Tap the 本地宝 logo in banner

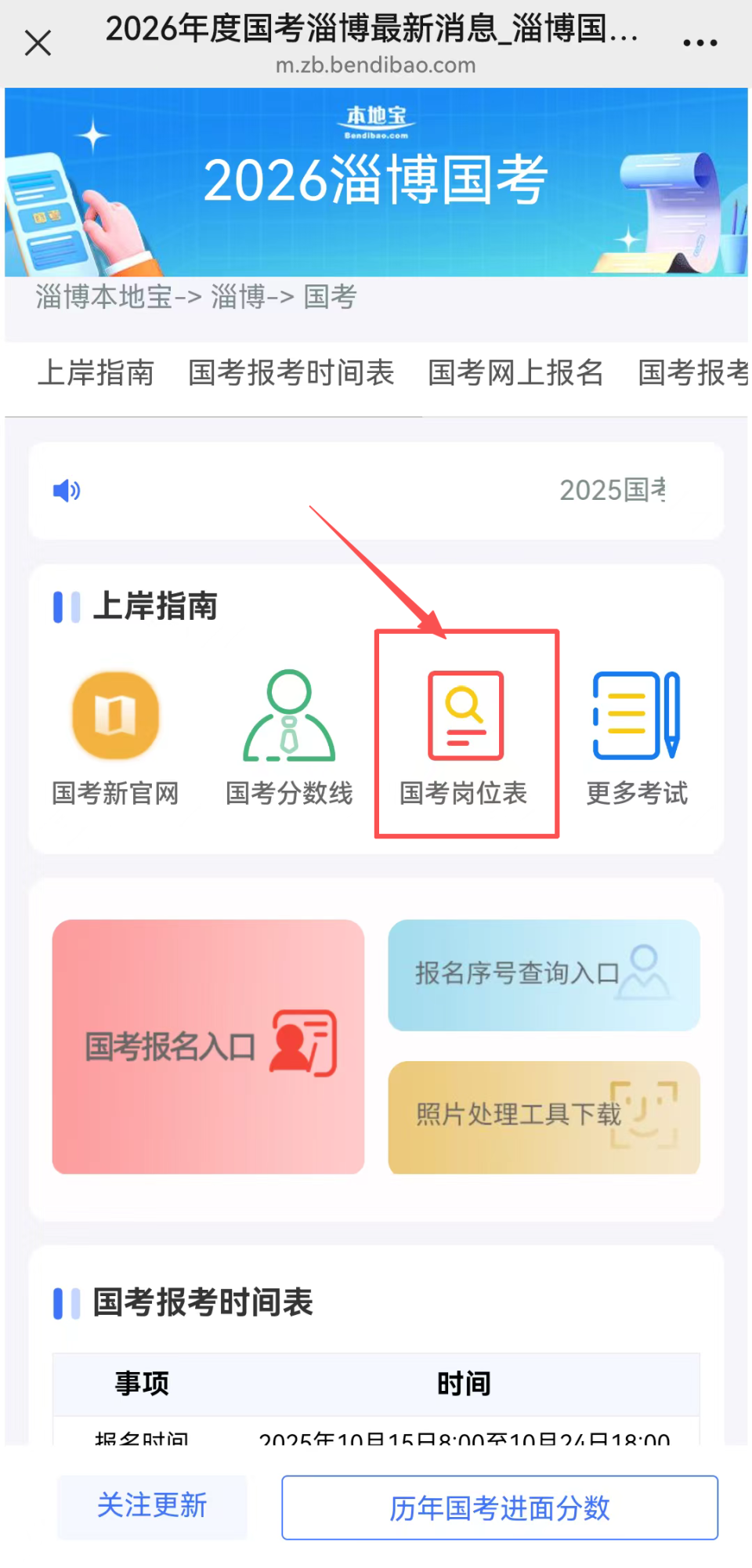tap(376, 119)
